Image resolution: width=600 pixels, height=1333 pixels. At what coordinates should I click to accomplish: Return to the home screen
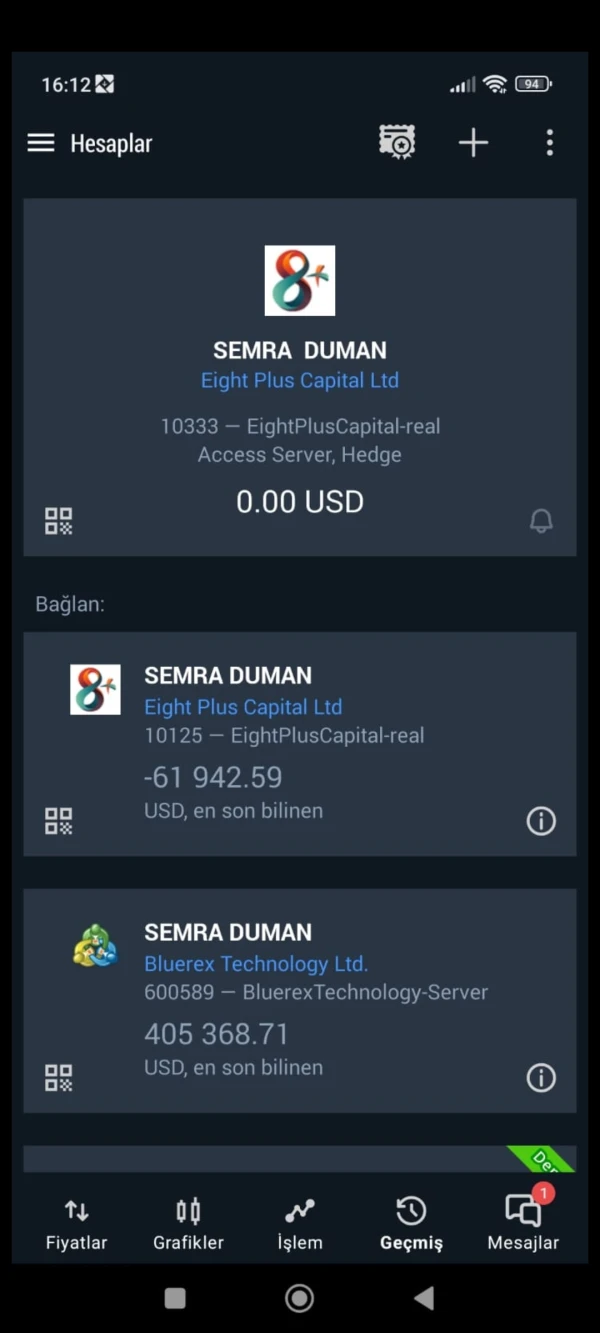[x=299, y=1298]
